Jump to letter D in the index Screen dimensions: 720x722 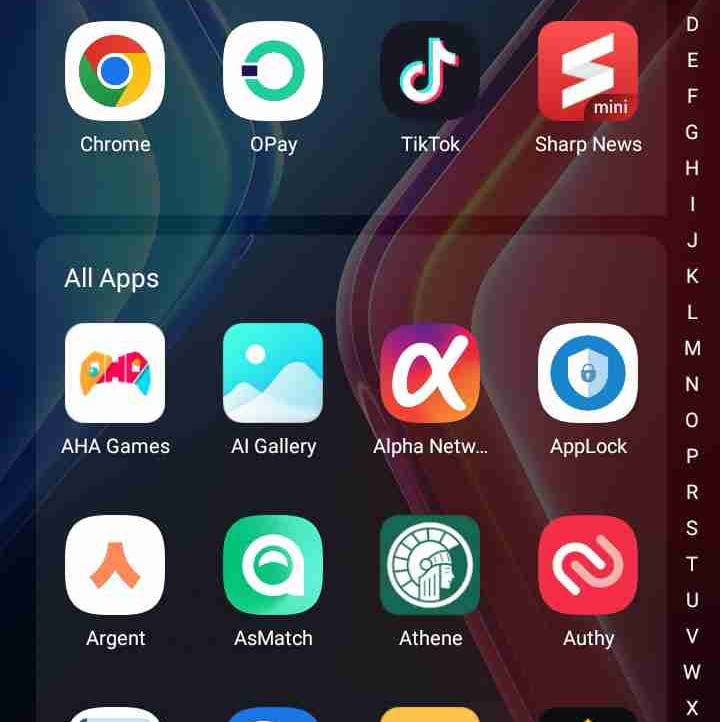click(x=692, y=24)
